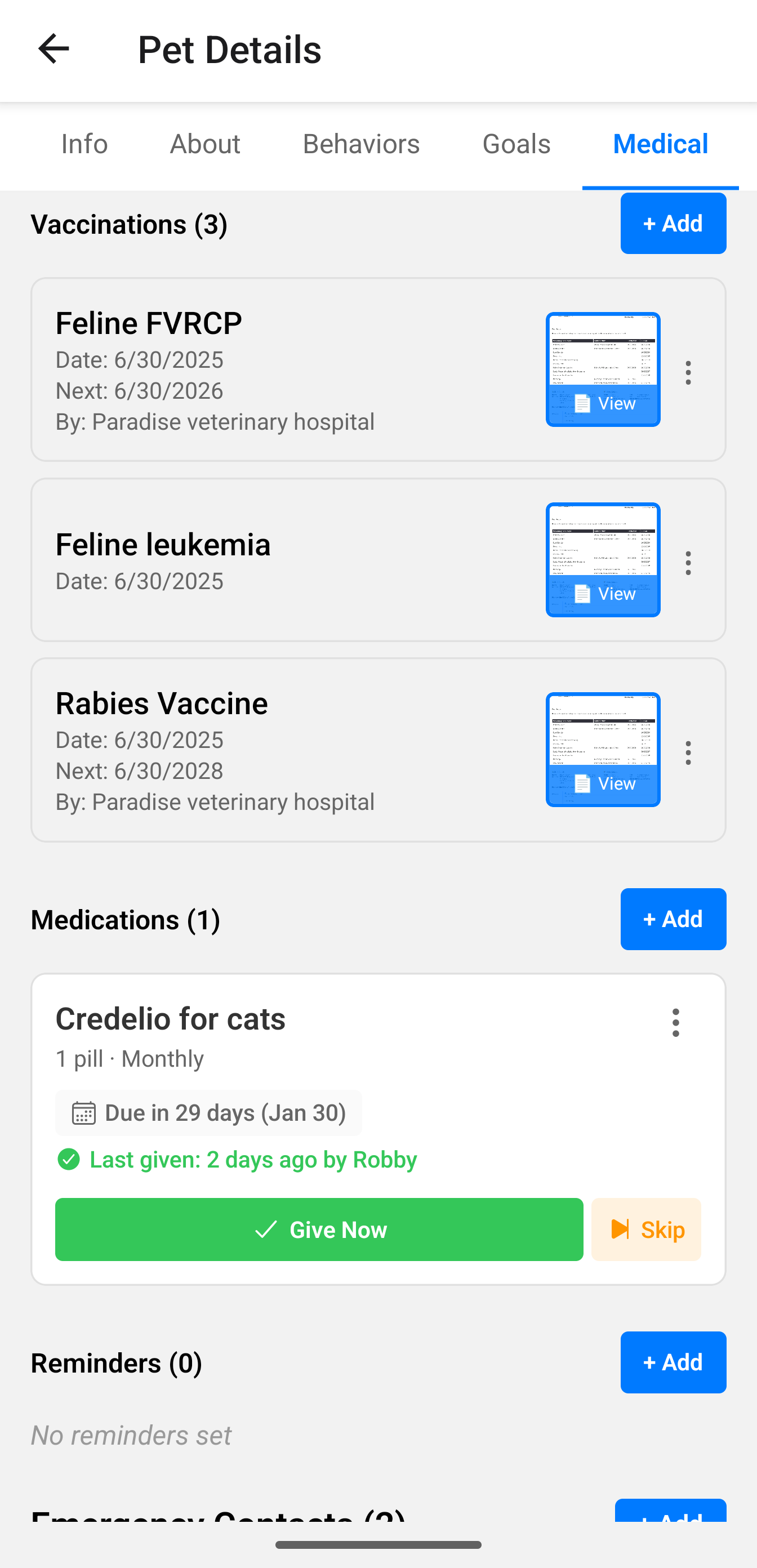Click the skip-forward icon in the Skip button
757x1568 pixels.
click(620, 1229)
